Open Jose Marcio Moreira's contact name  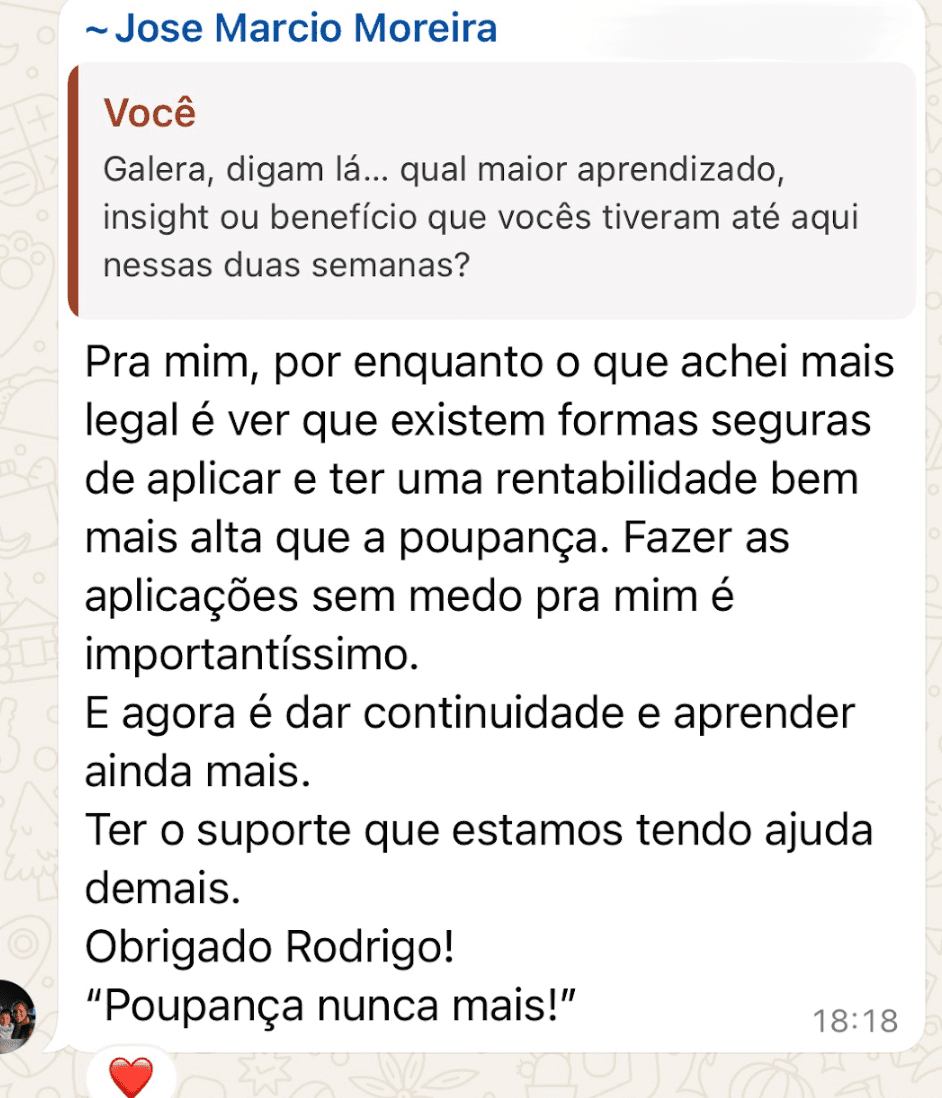point(304,28)
